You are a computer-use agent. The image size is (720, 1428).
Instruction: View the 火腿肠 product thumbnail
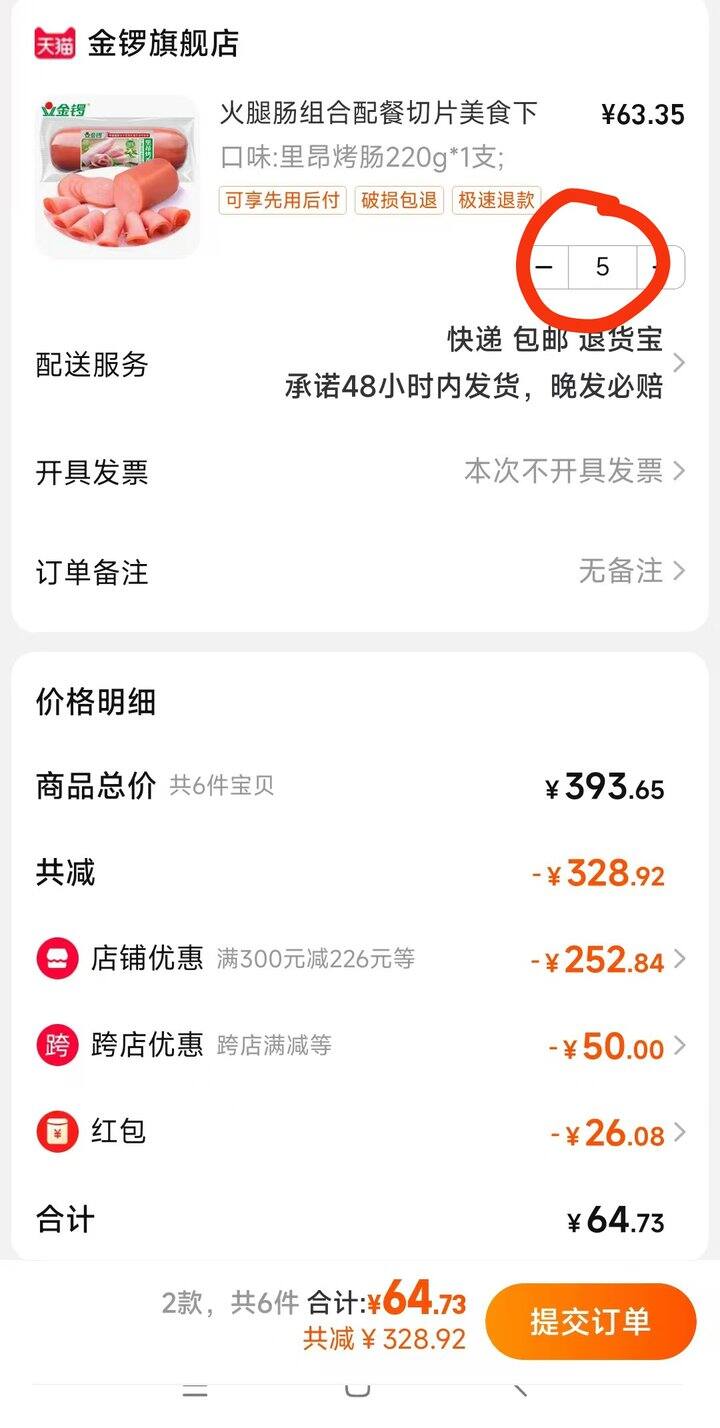(x=117, y=177)
